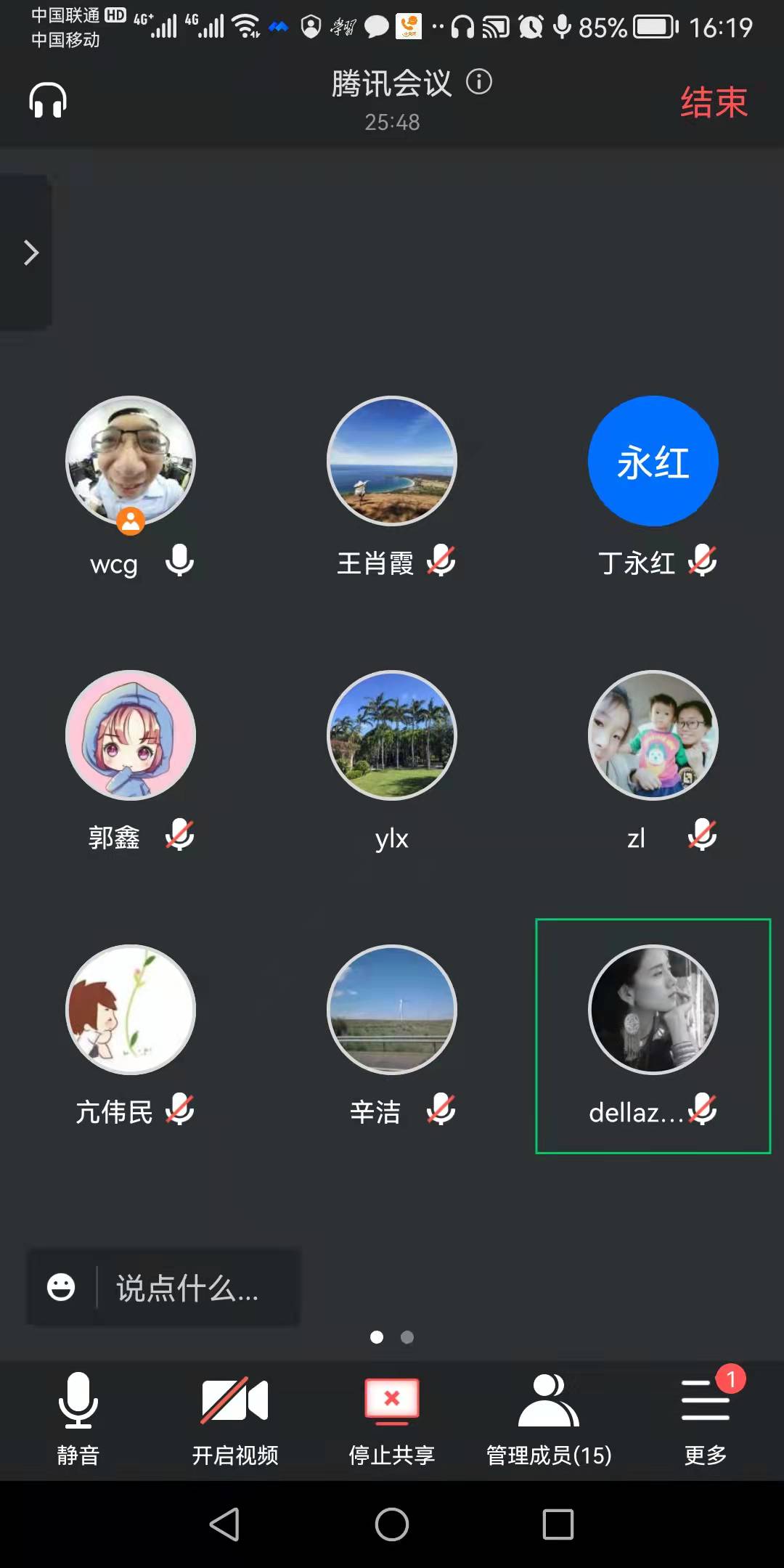This screenshot has height=1568, width=784.
Task: Open the emoji picker in chat
Action: click(61, 1288)
